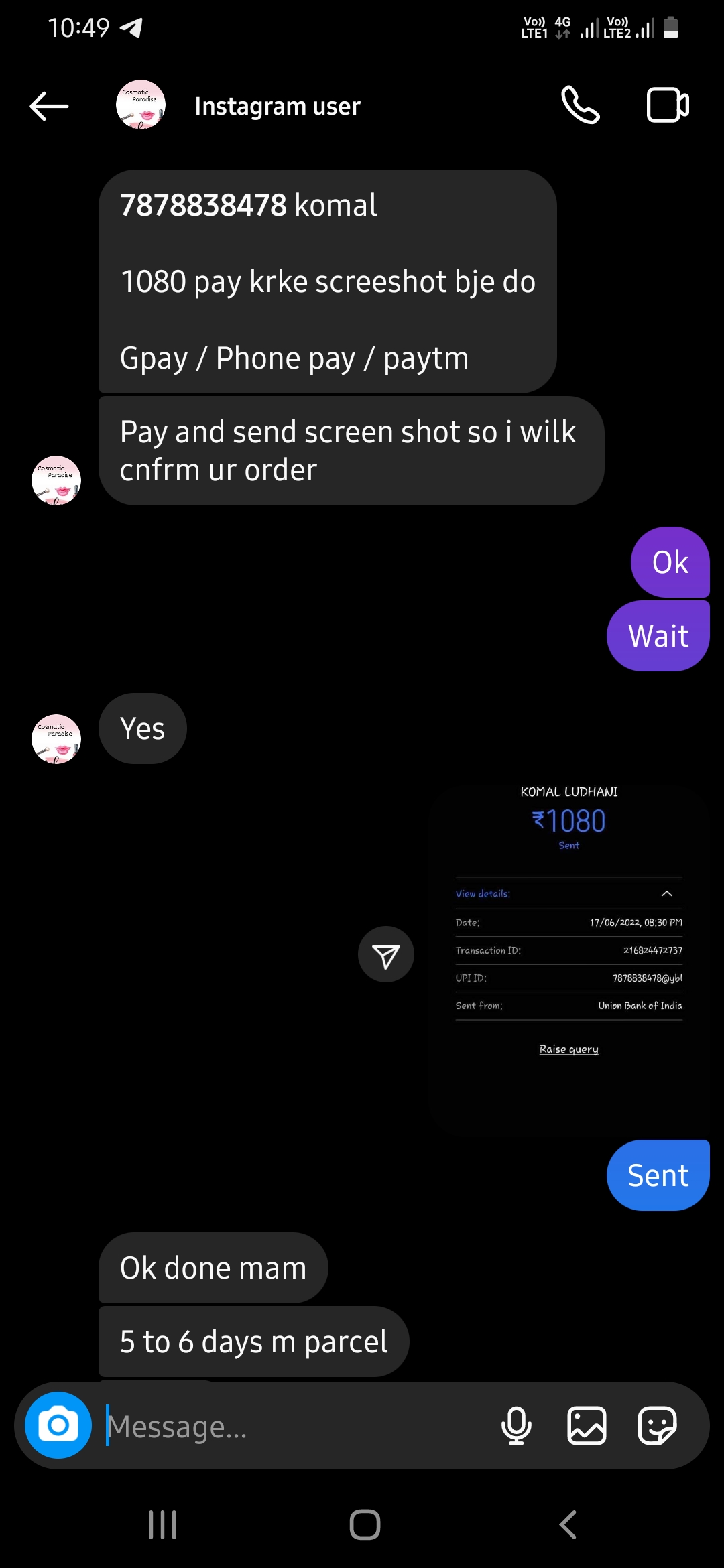Go to the phone home screen

coord(365,1524)
